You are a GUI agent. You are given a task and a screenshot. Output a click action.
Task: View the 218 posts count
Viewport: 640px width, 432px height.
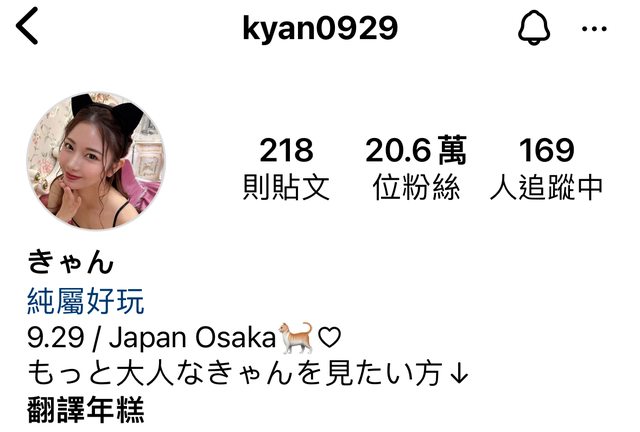[x=286, y=167]
